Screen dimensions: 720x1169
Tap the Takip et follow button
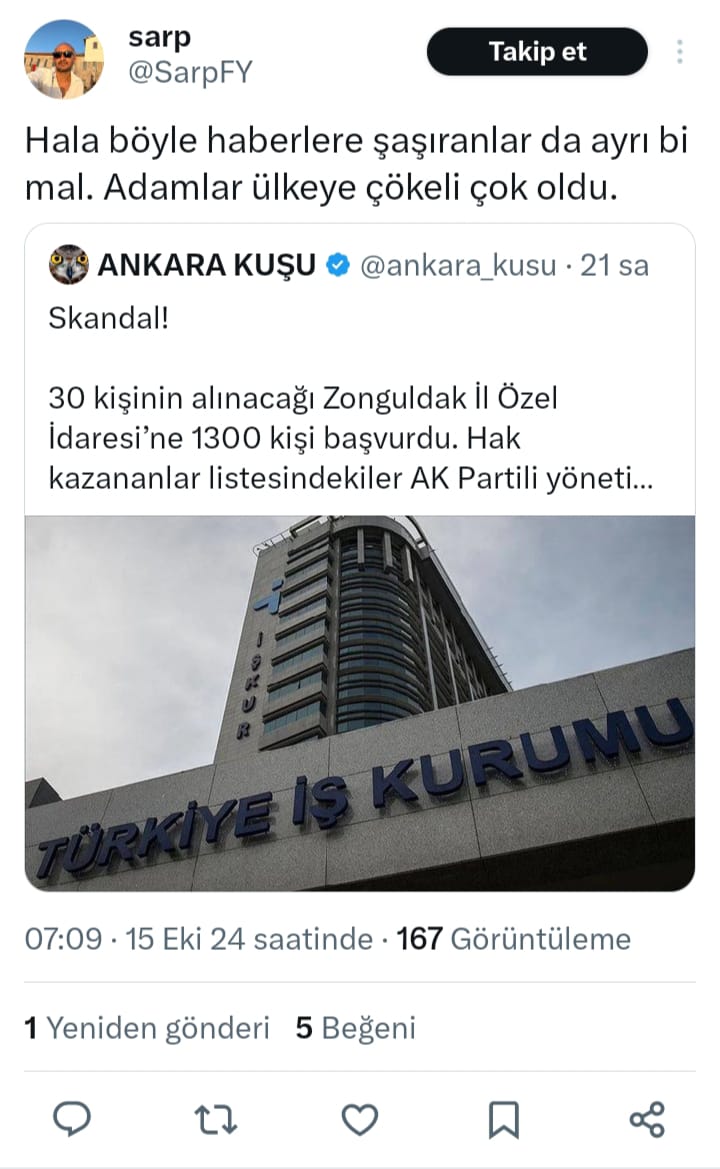coord(537,52)
